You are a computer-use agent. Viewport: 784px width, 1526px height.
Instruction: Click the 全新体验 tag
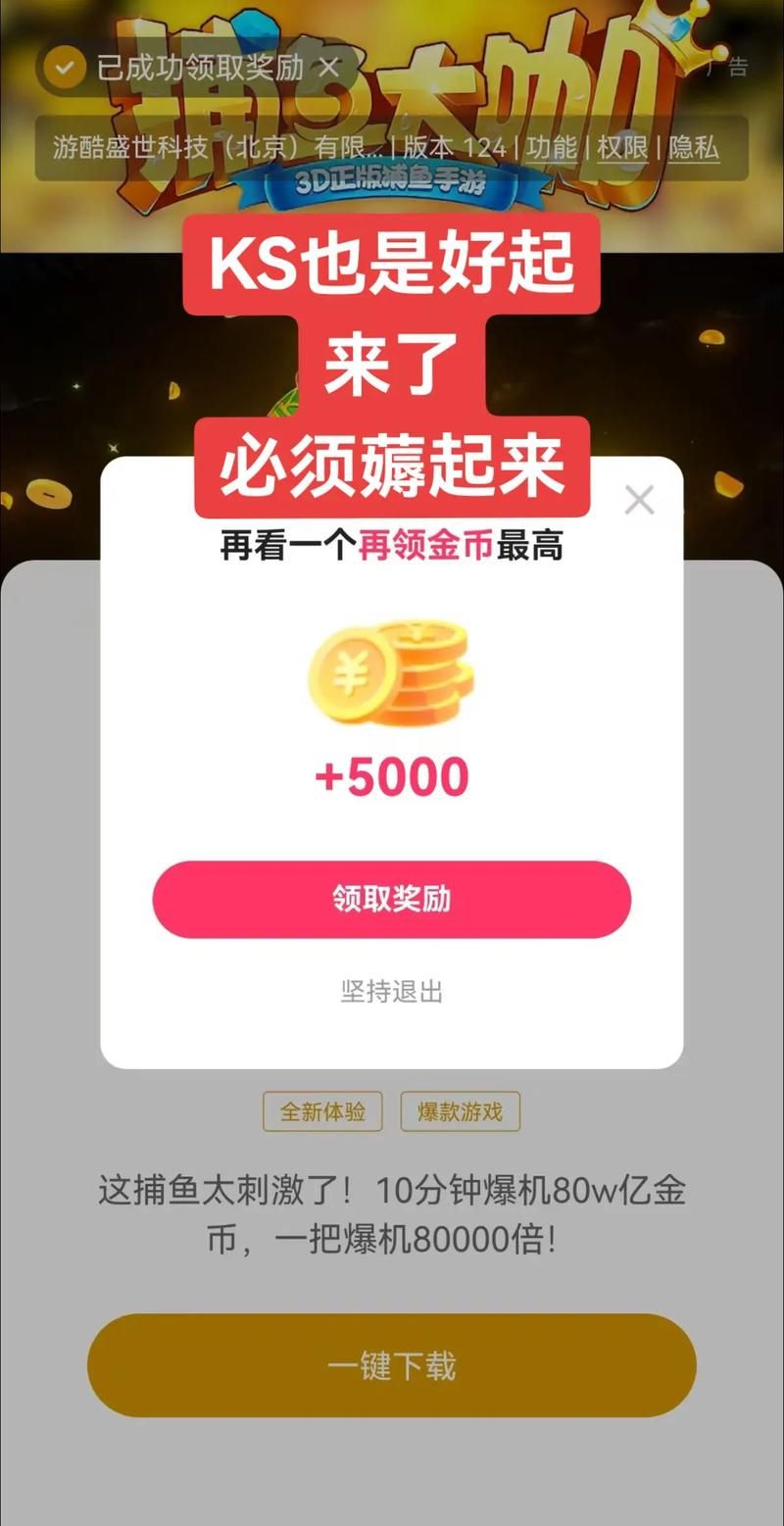click(x=323, y=1111)
